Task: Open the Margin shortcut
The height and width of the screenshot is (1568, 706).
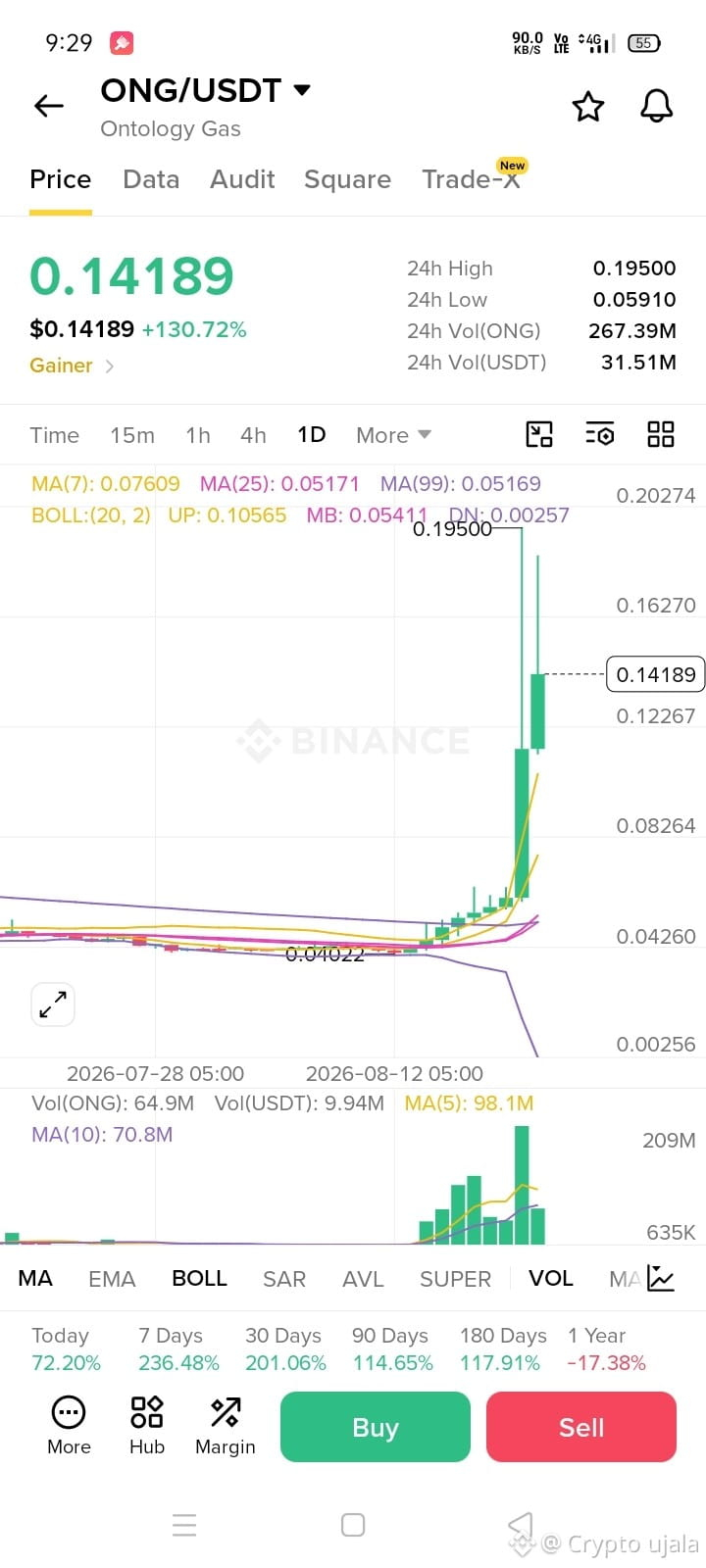Action: tap(226, 1426)
